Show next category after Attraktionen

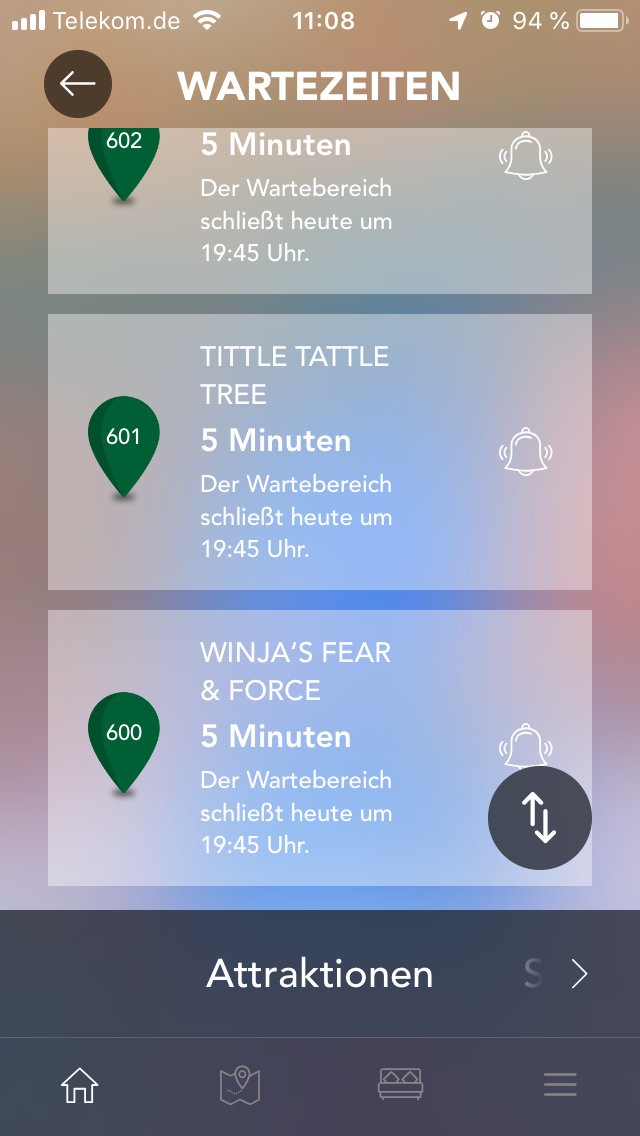[579, 974]
